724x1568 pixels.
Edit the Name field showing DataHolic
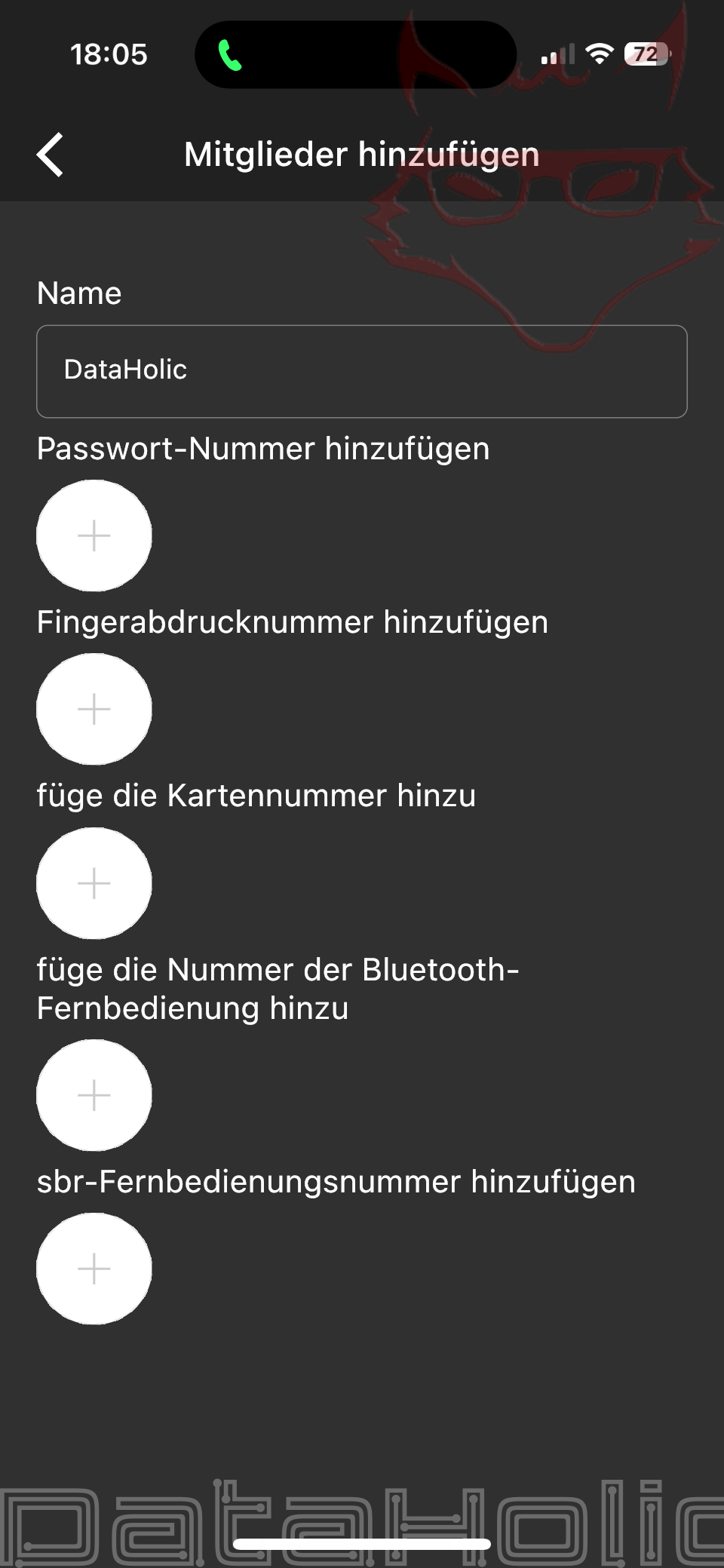pyautogui.click(x=362, y=371)
